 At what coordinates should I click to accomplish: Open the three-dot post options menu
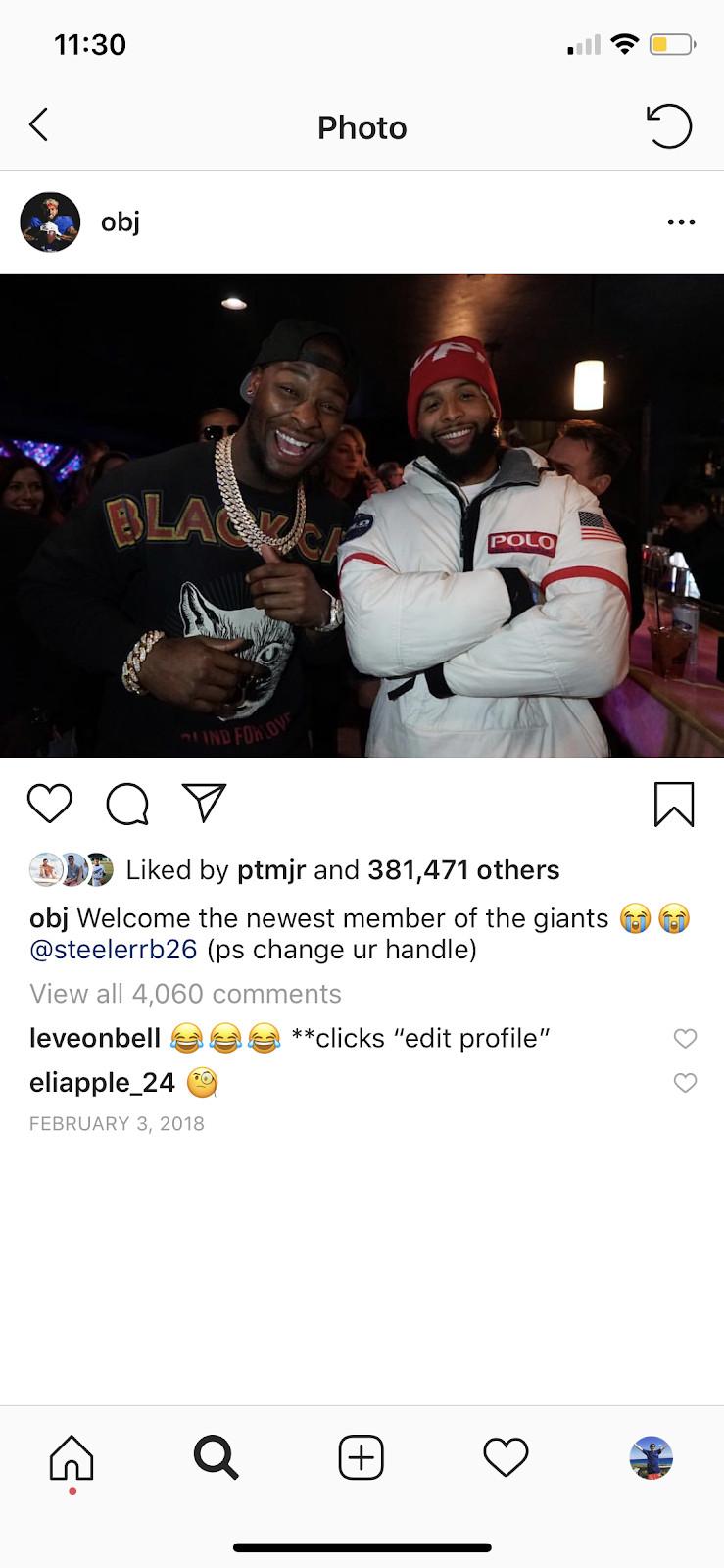click(x=681, y=222)
